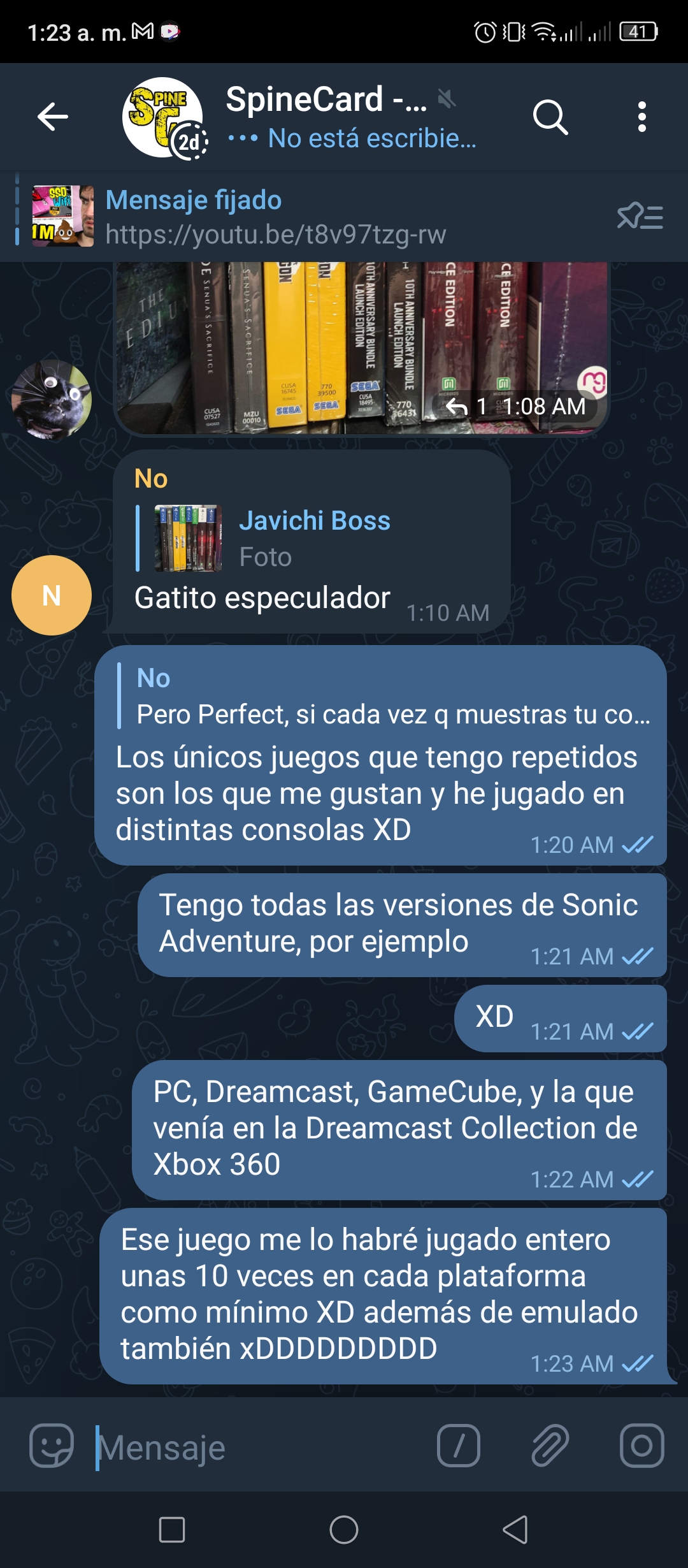The width and height of the screenshot is (688, 1568).
Task: Attach a file with the paperclip
Action: pyautogui.click(x=550, y=1446)
